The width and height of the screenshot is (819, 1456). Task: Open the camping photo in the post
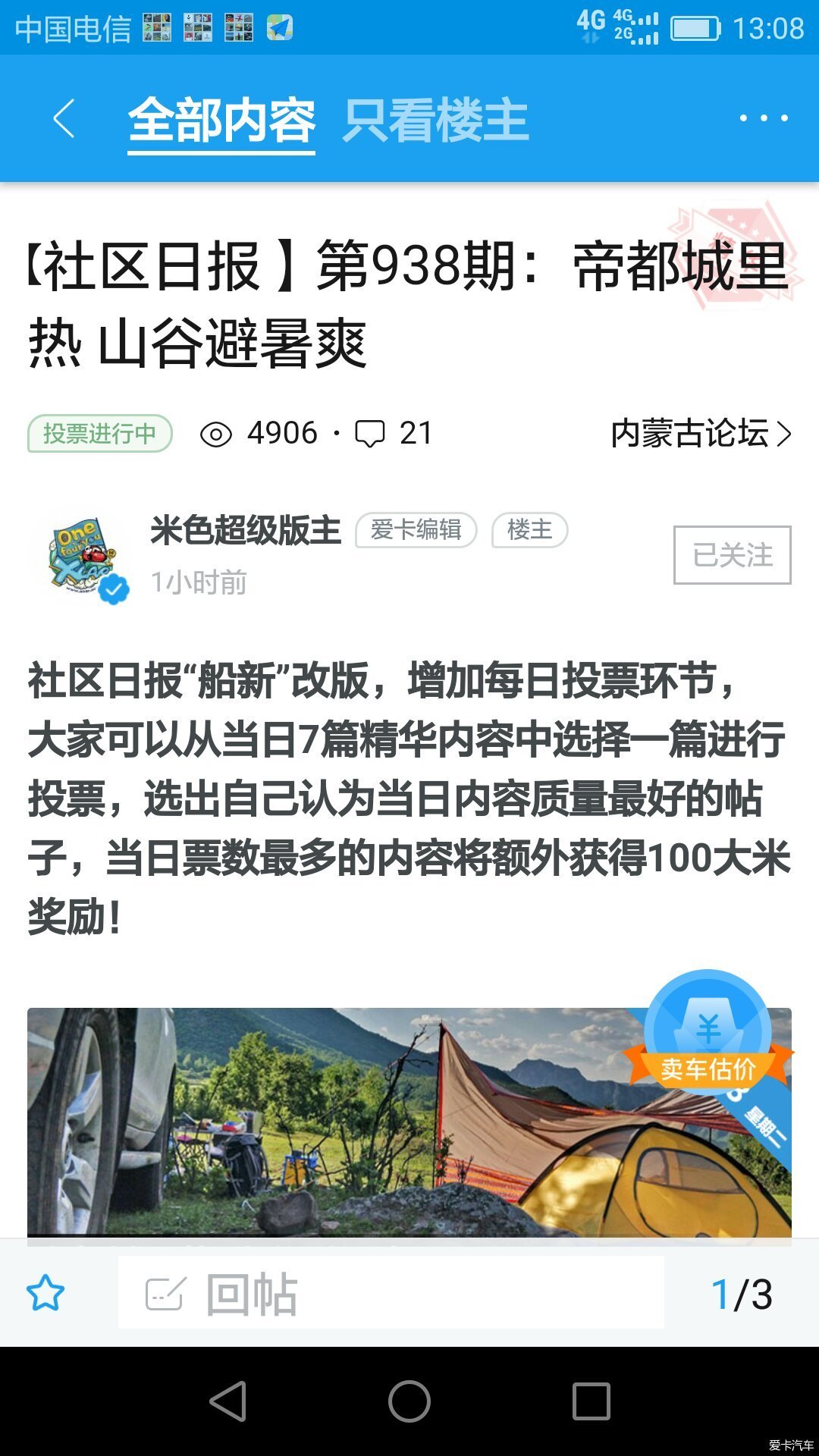[334, 1122]
